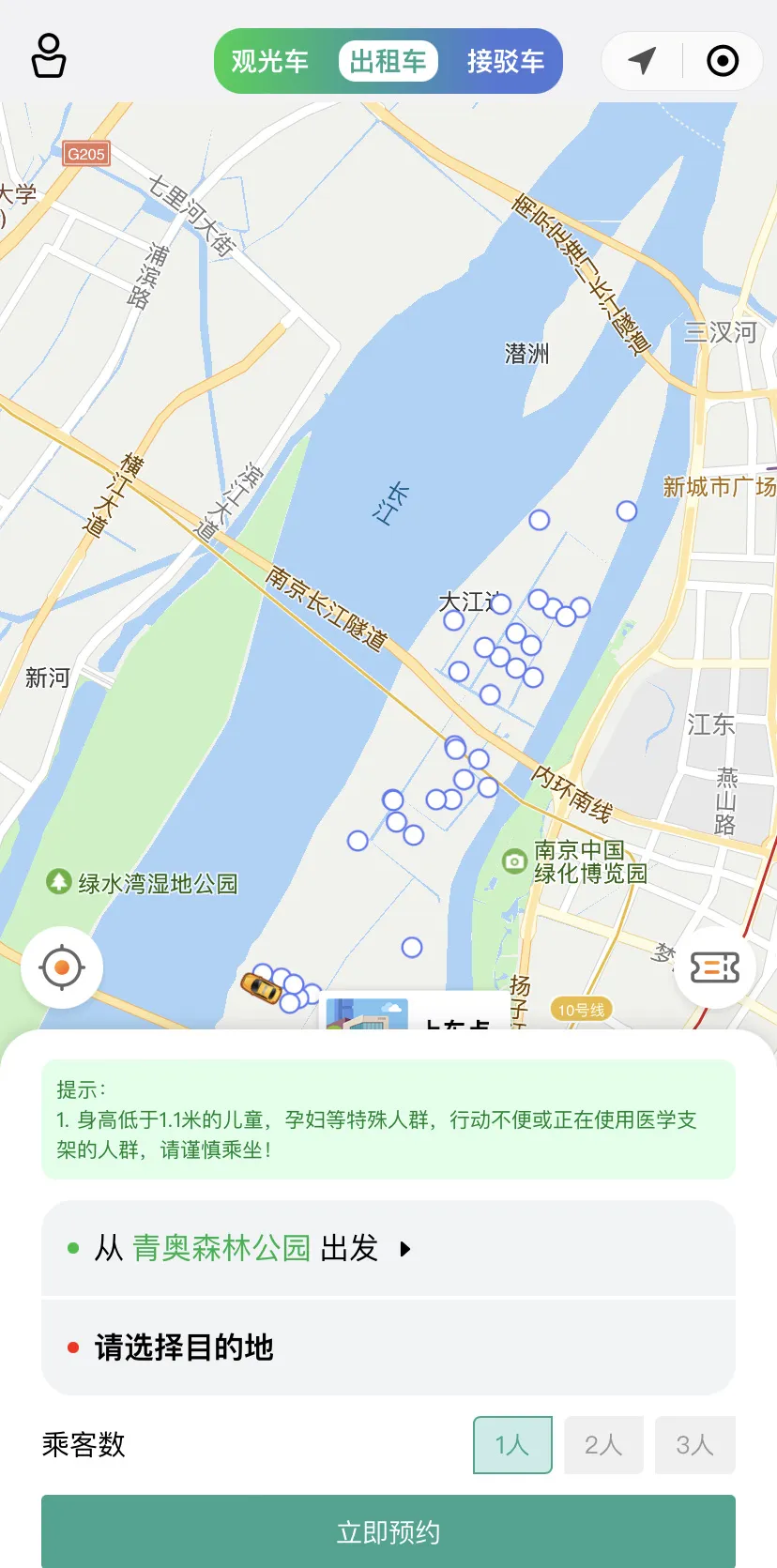Click the locate-me crosshair icon on the map
The image size is (777, 1568).
pos(61,967)
